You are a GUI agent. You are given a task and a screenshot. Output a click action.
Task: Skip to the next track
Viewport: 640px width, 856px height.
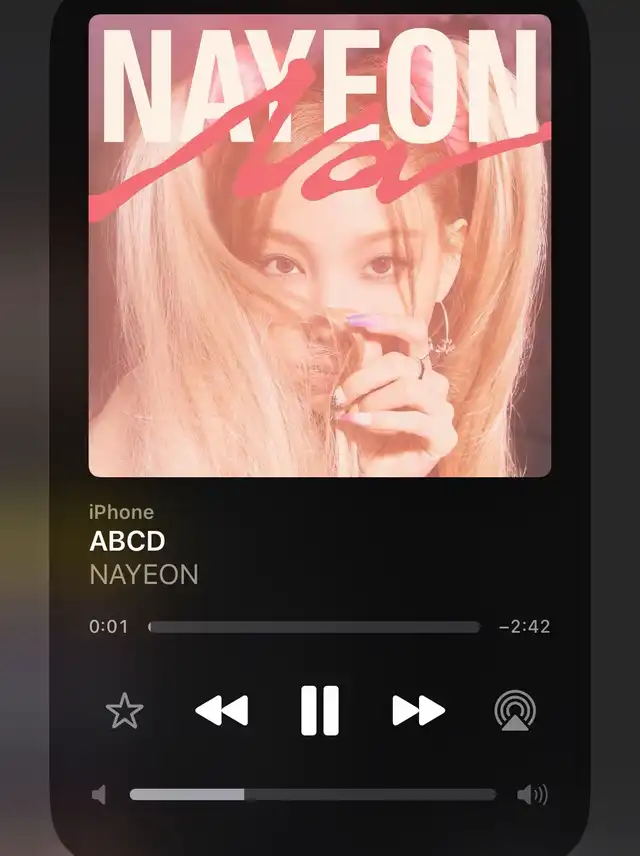tap(418, 711)
